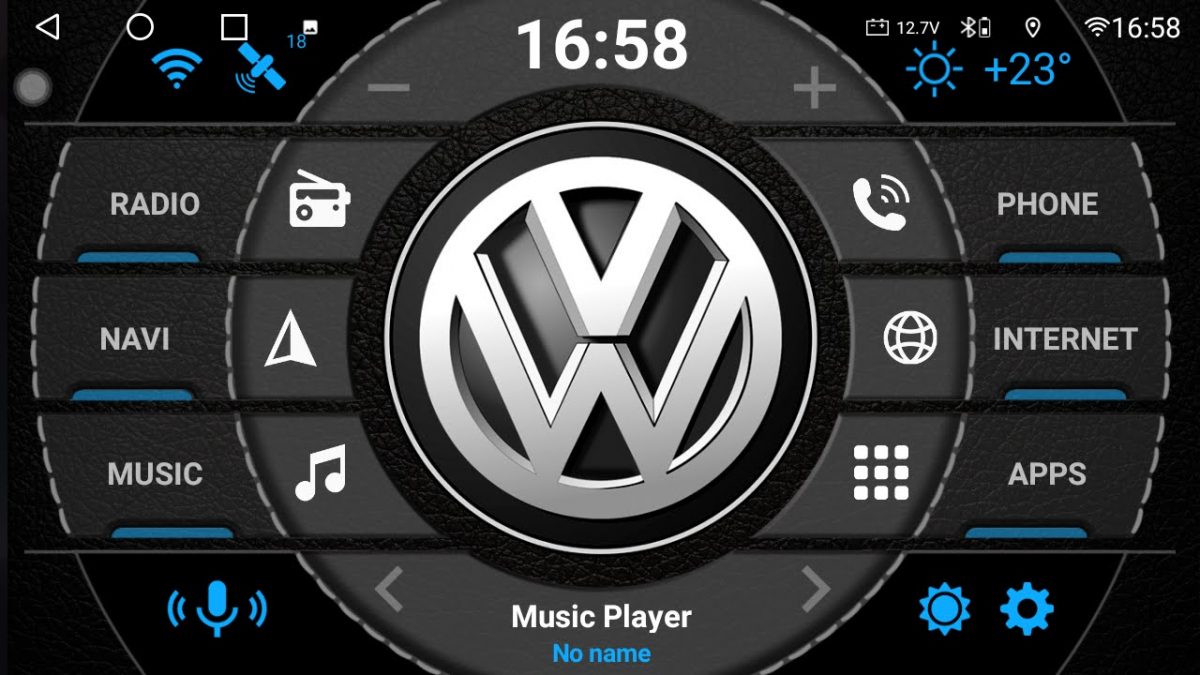
Task: Open the settings gear icon
Action: (1027, 608)
